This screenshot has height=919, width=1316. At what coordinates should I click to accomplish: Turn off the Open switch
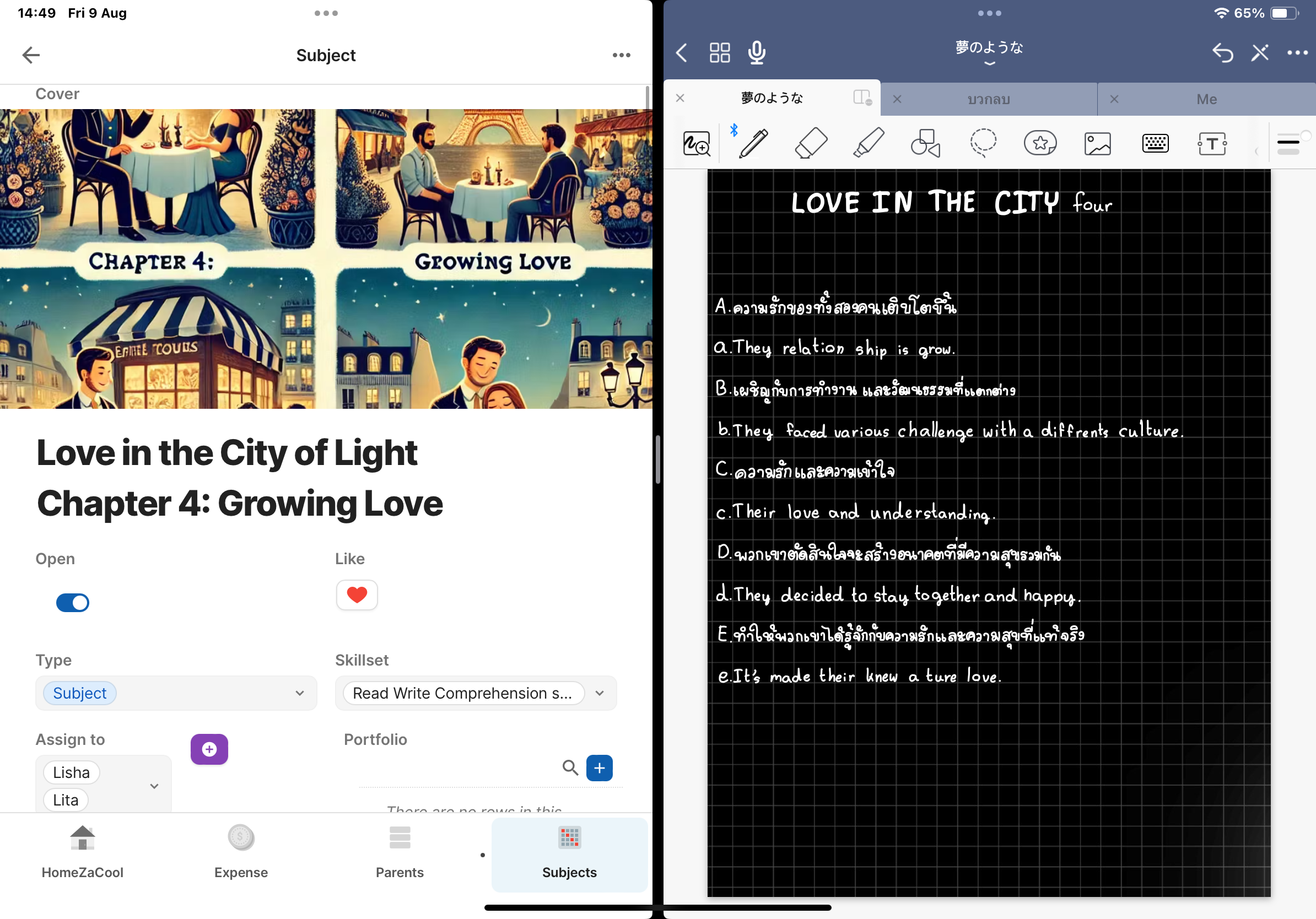coord(73,602)
